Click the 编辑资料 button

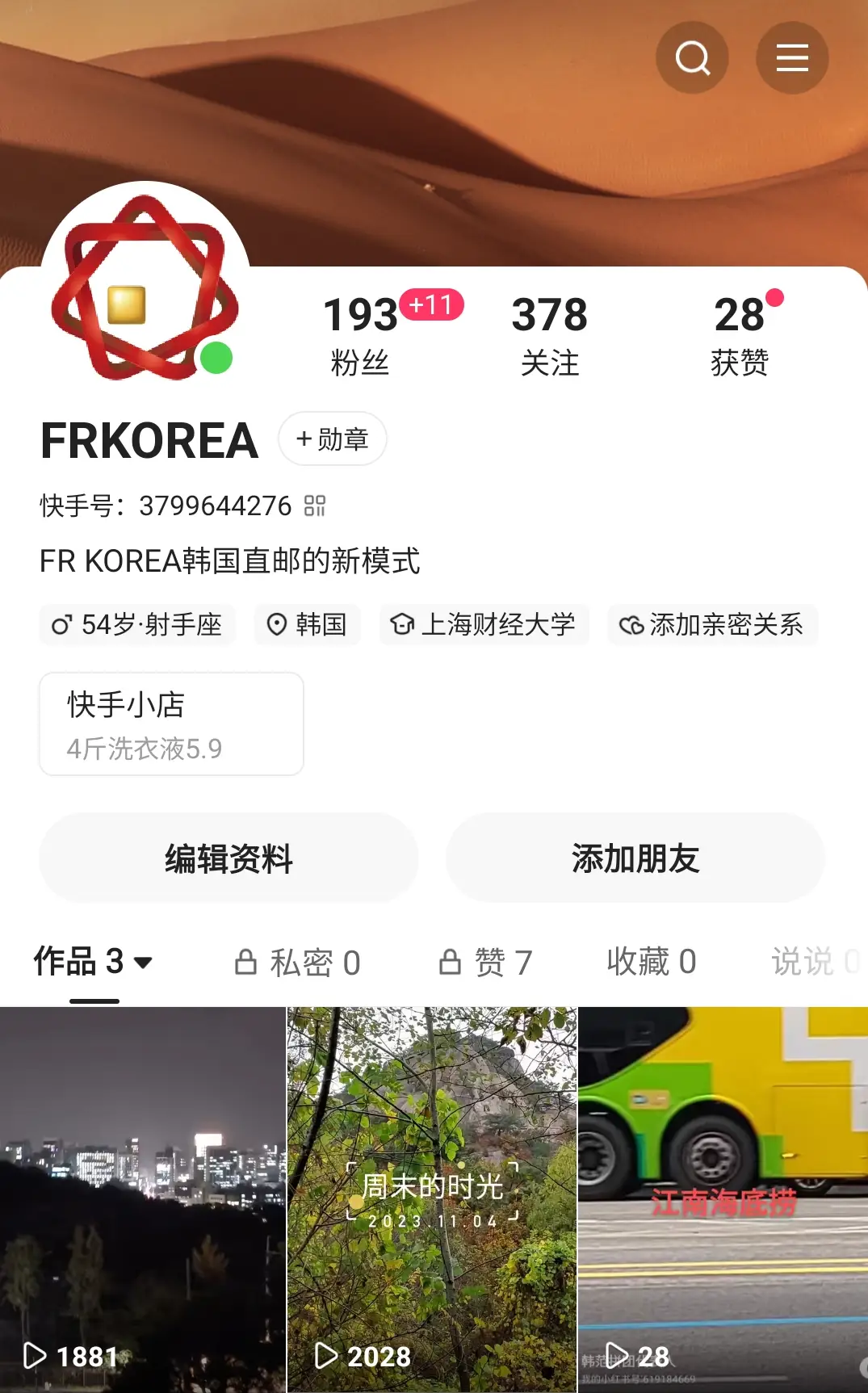point(229,858)
